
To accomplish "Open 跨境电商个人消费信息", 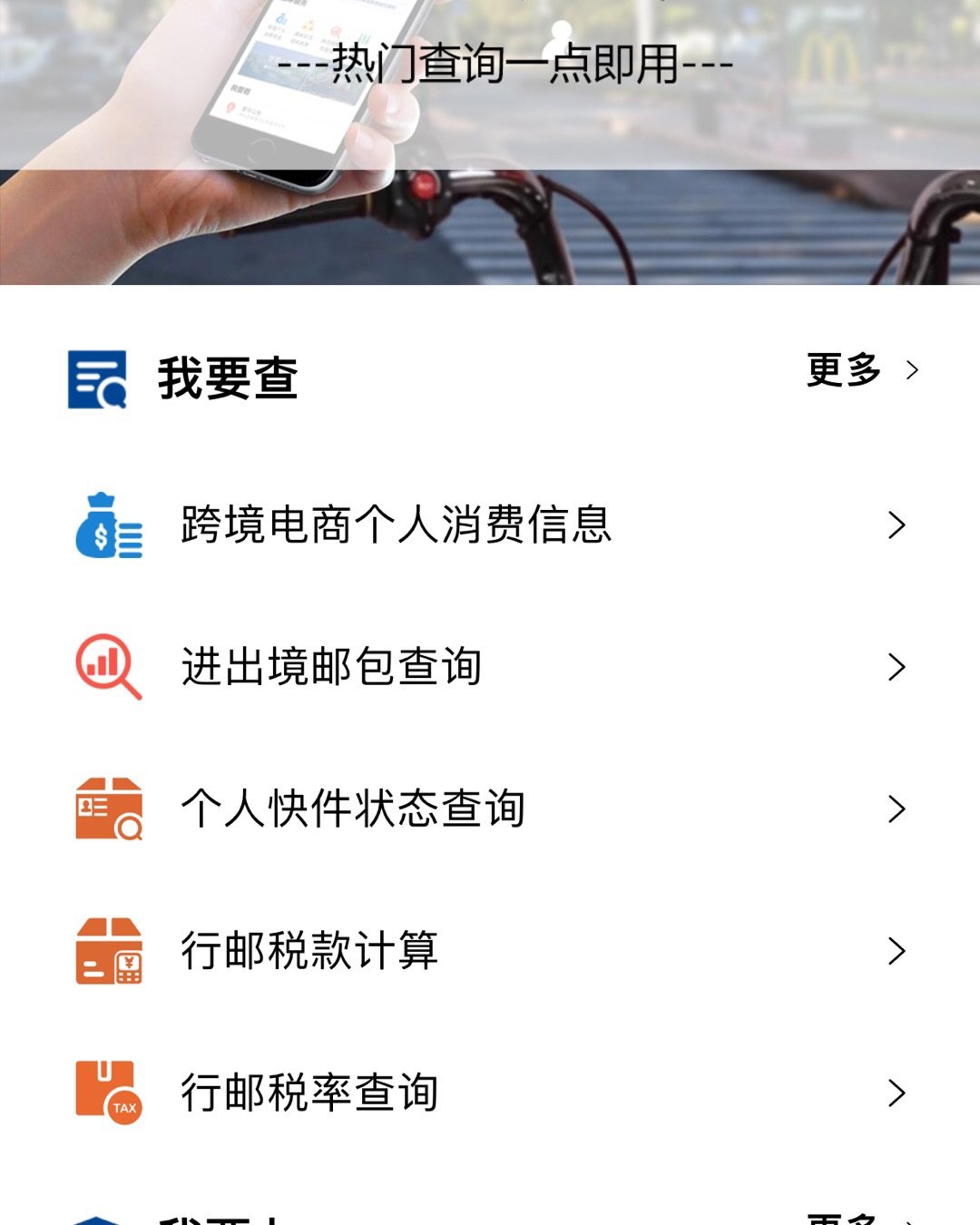I will tap(397, 524).
